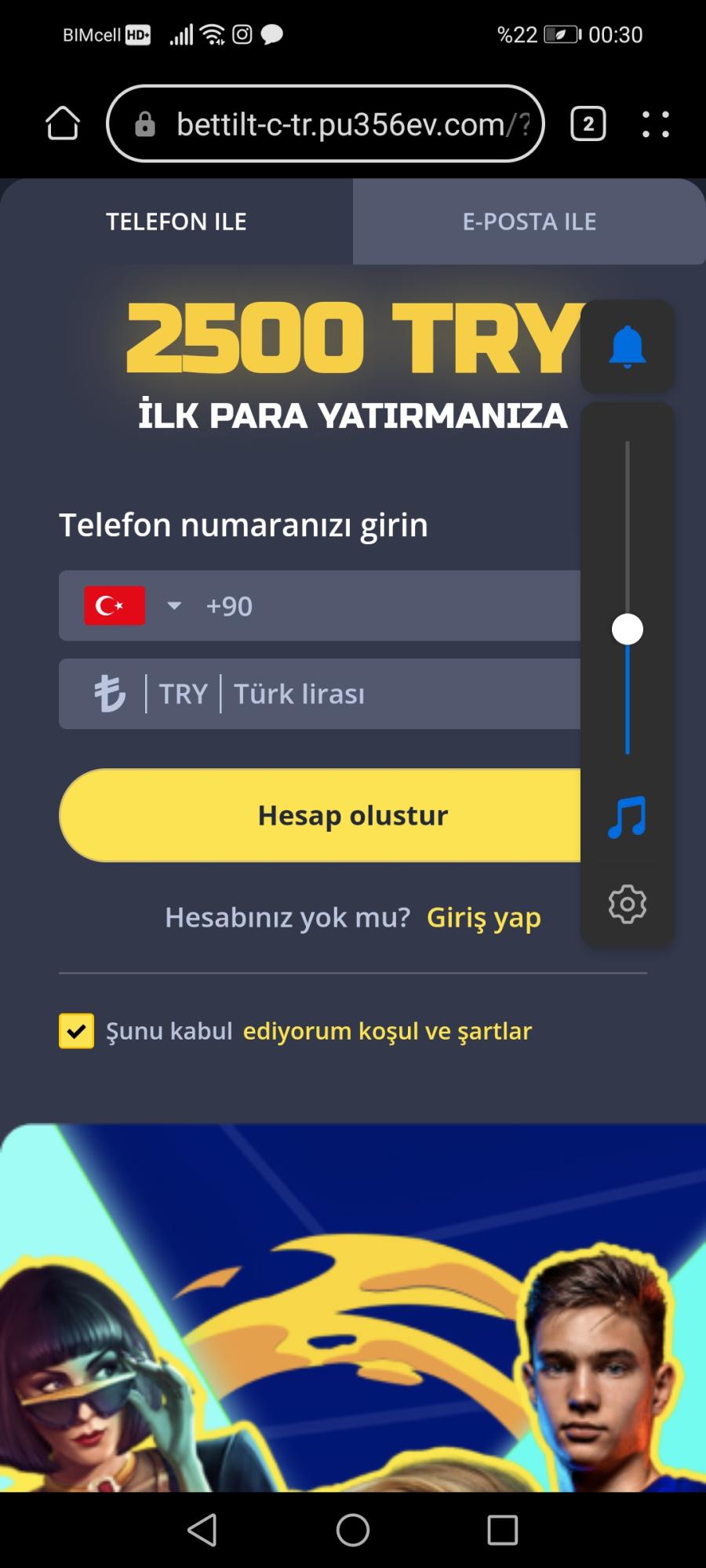This screenshot has height=1568, width=706.
Task: Open the Giriş yap link
Action: point(483,916)
